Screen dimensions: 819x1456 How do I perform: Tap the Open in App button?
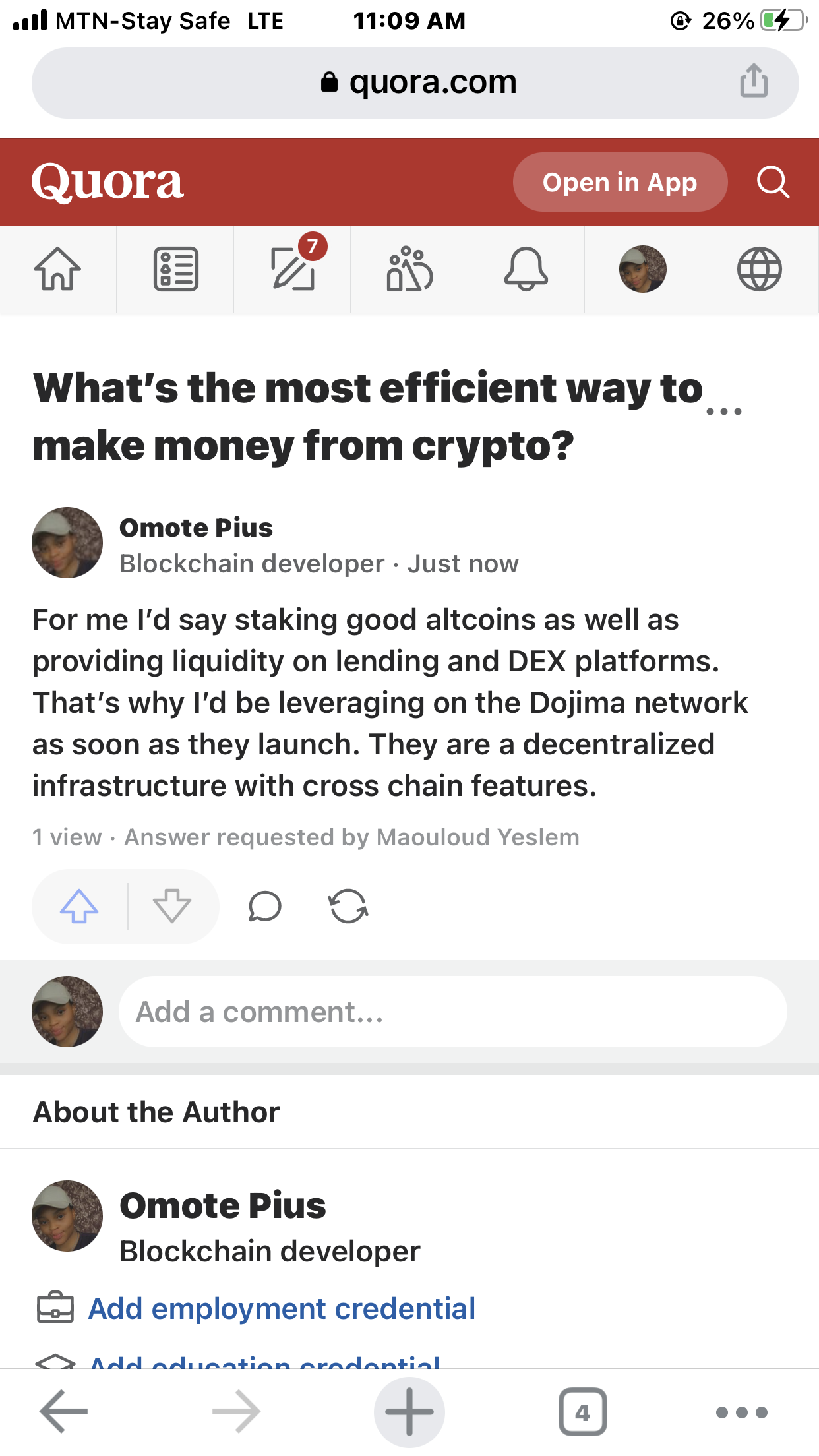620,182
